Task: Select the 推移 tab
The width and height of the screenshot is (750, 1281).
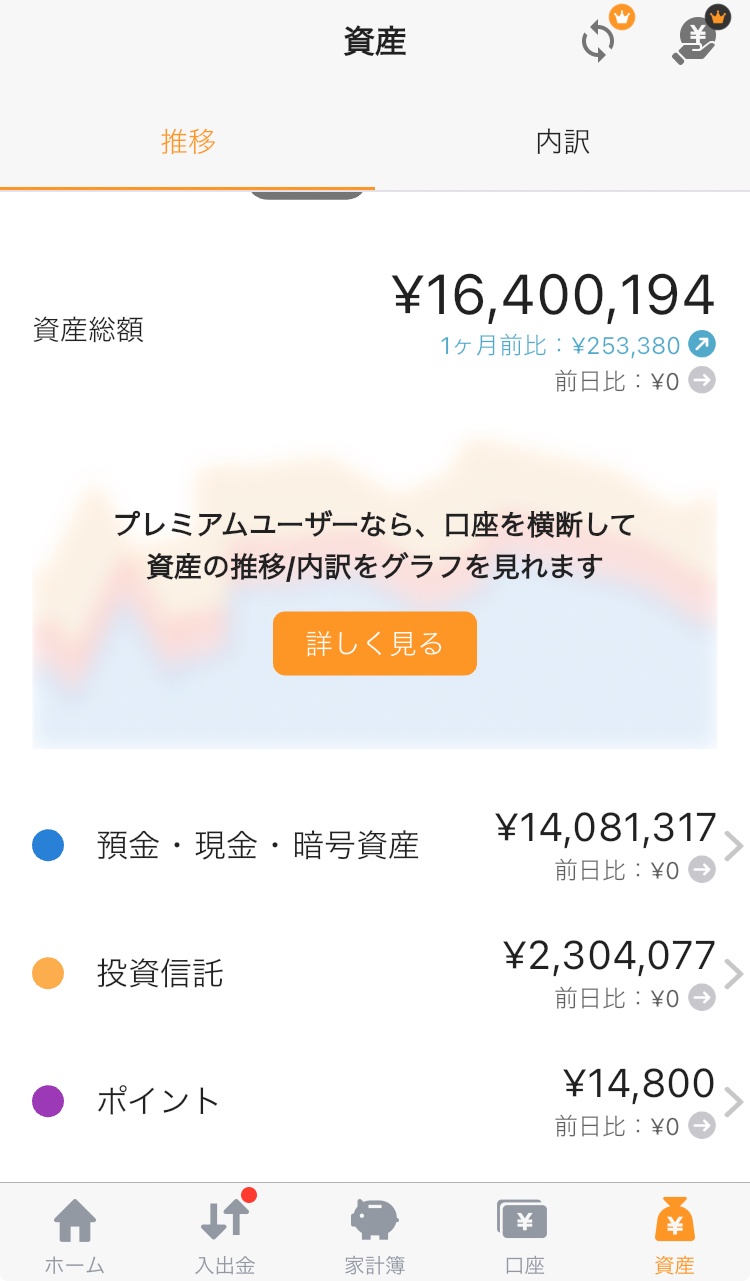Action: tap(188, 142)
